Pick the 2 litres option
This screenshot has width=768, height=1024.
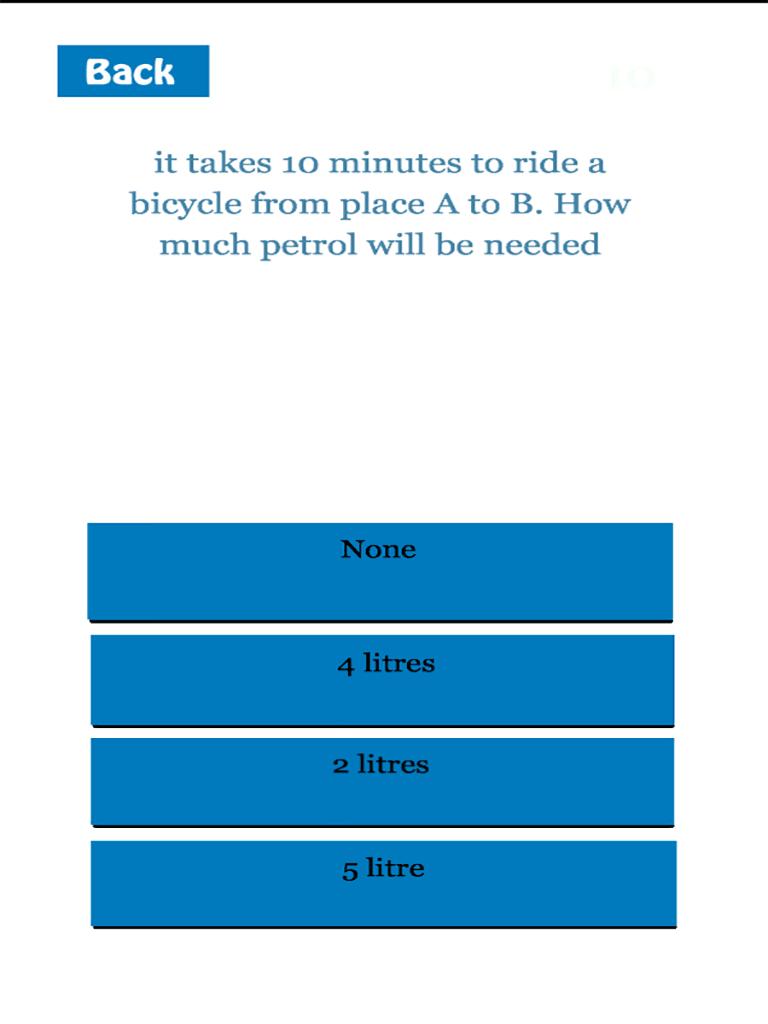[382, 781]
